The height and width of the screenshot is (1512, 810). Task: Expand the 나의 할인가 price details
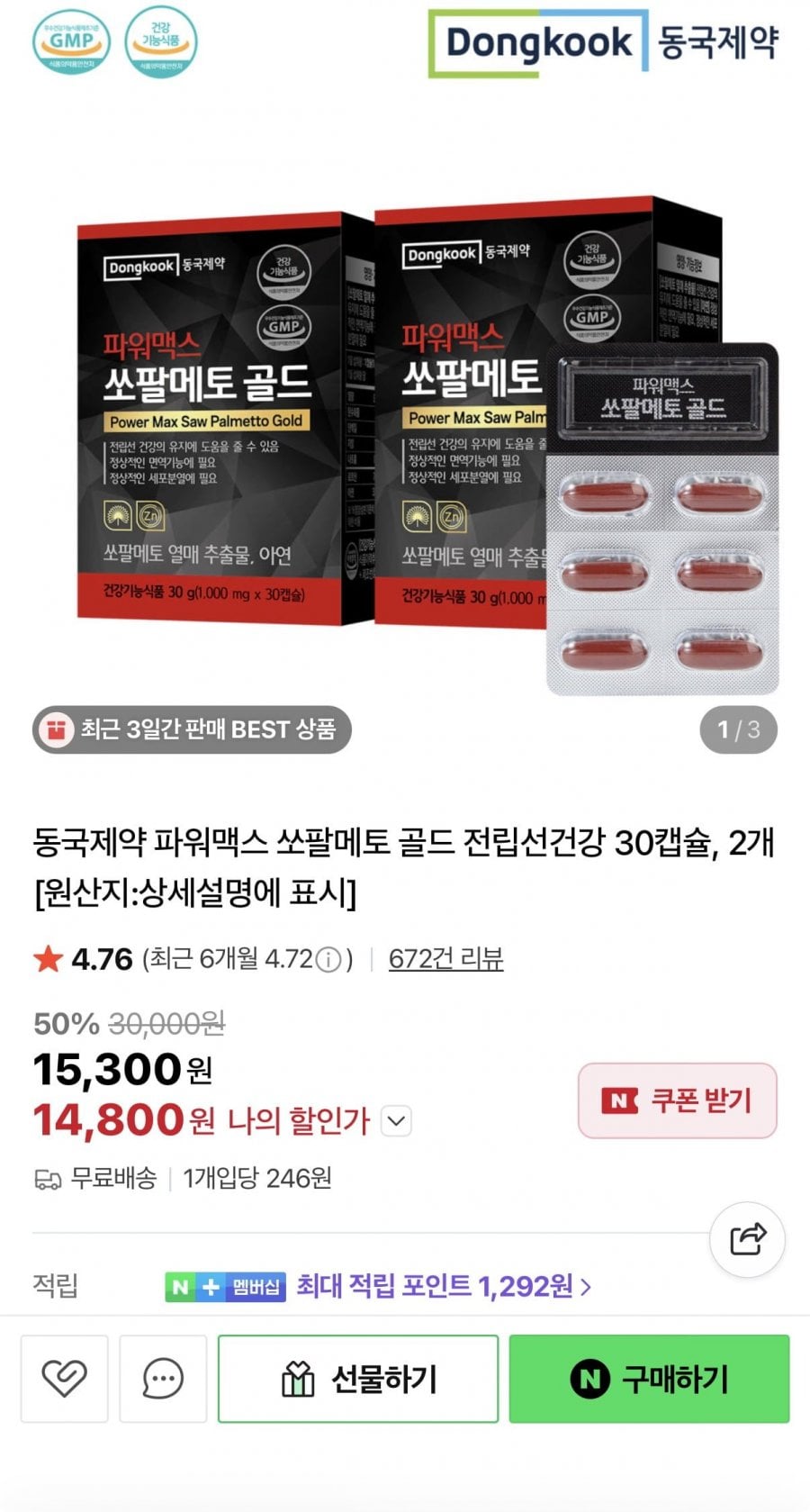pyautogui.click(x=394, y=1120)
